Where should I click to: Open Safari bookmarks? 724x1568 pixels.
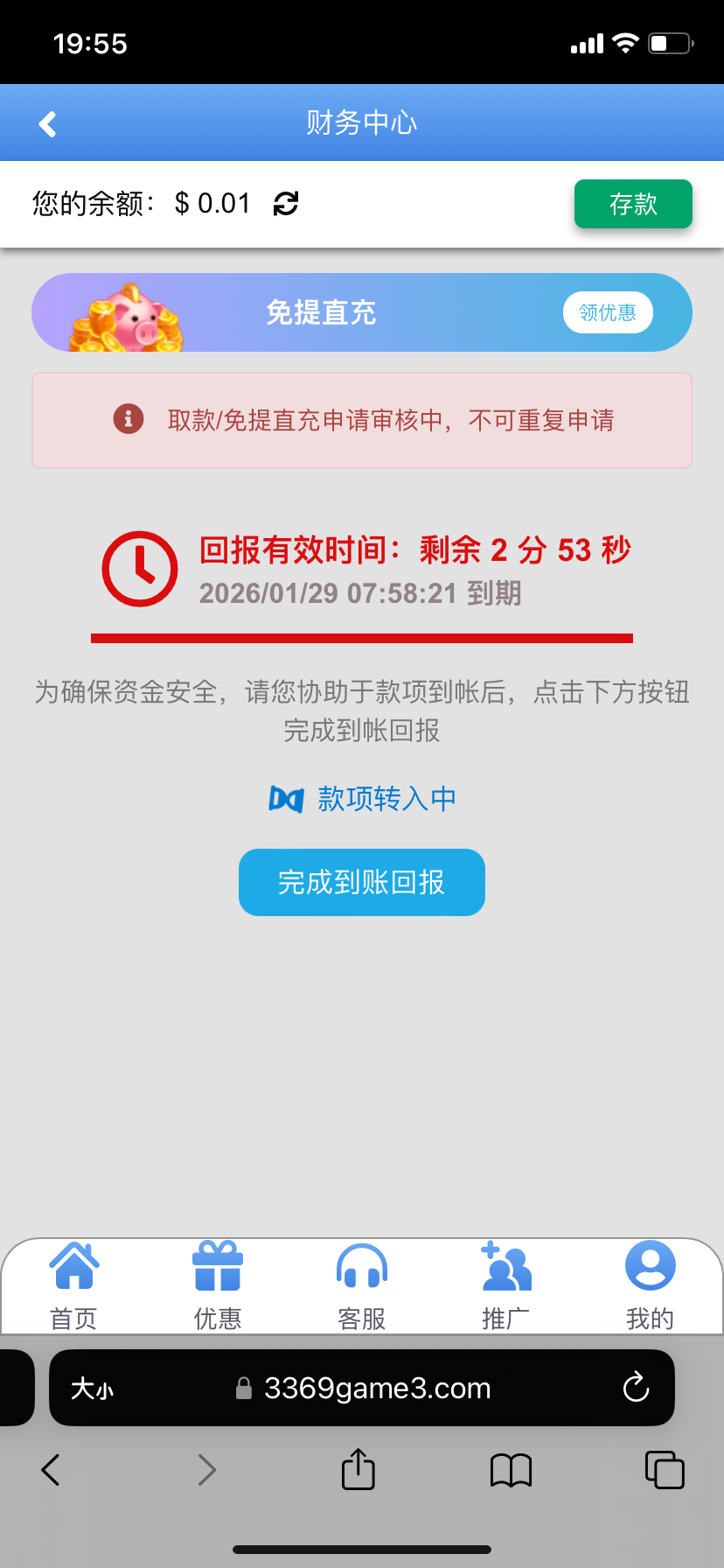coord(512,1470)
